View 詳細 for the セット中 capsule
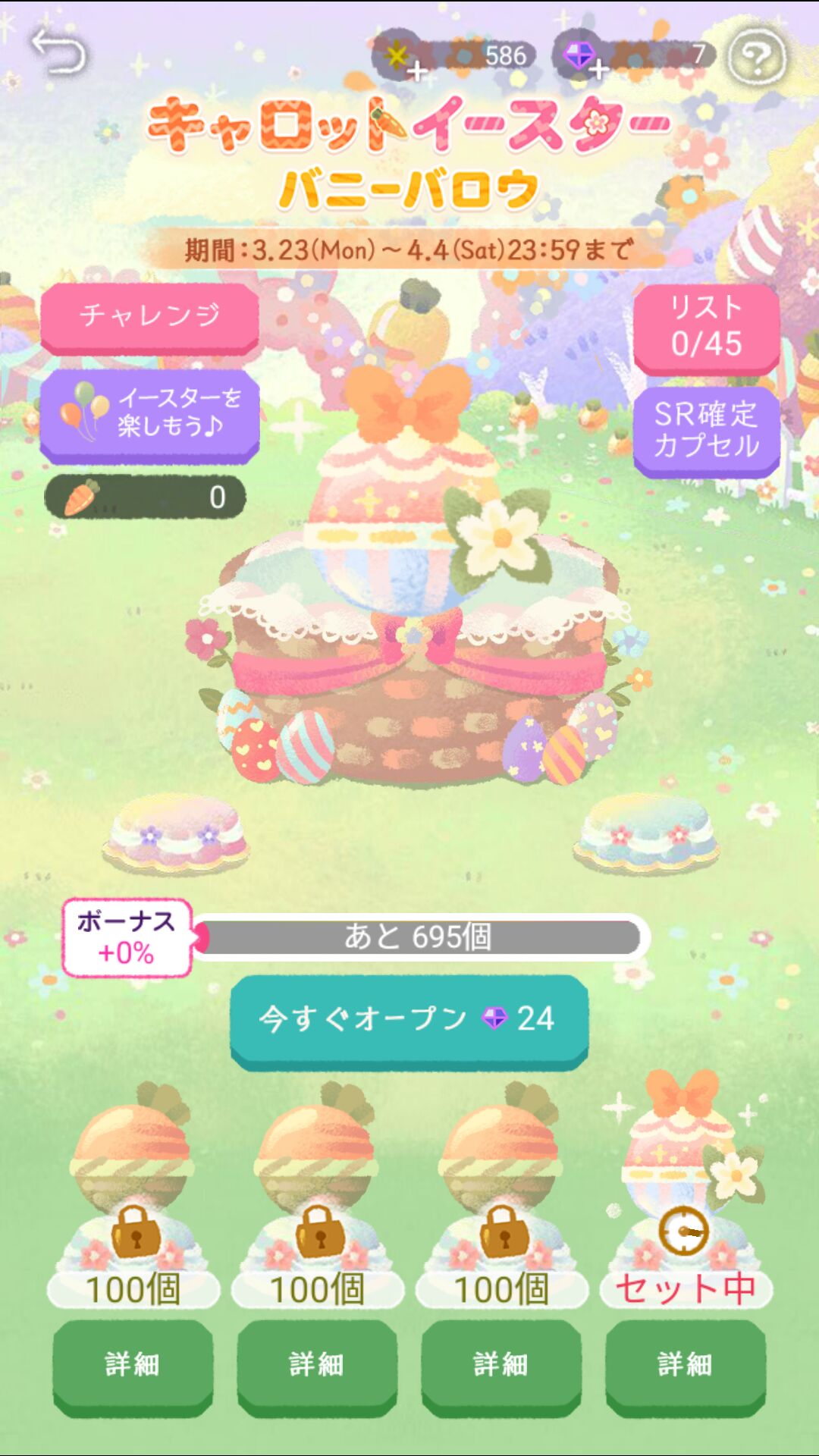 click(x=686, y=1365)
